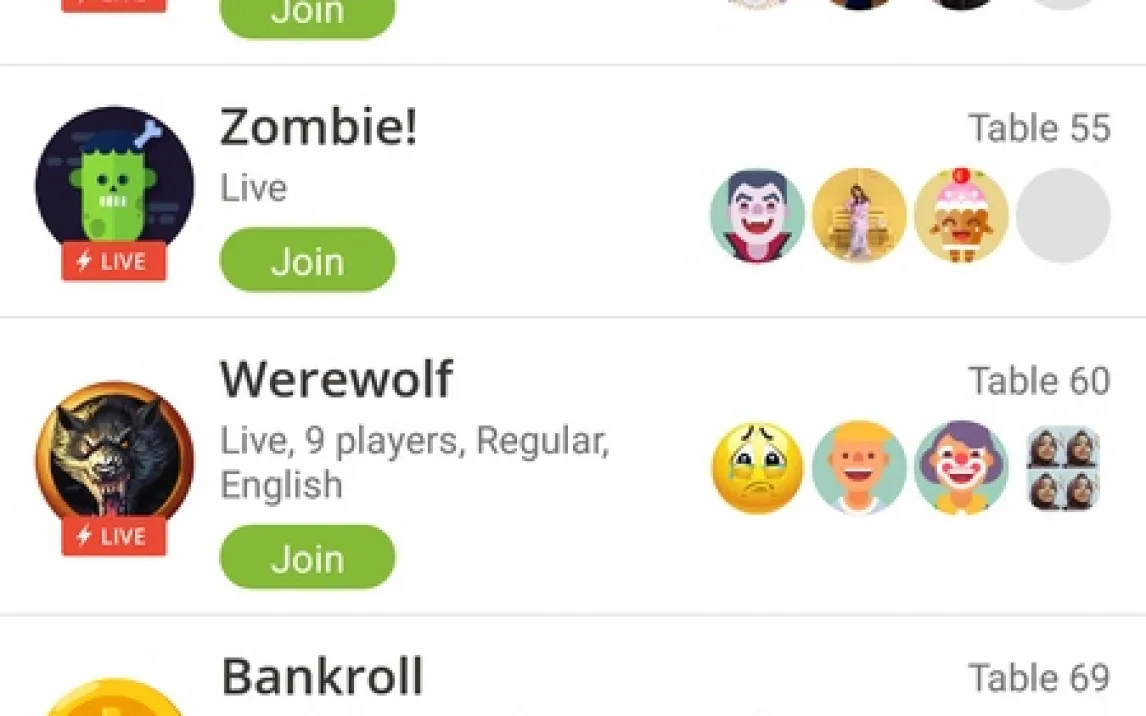1146x716 pixels.
Task: Join the Werewolf live table
Action: point(307,557)
